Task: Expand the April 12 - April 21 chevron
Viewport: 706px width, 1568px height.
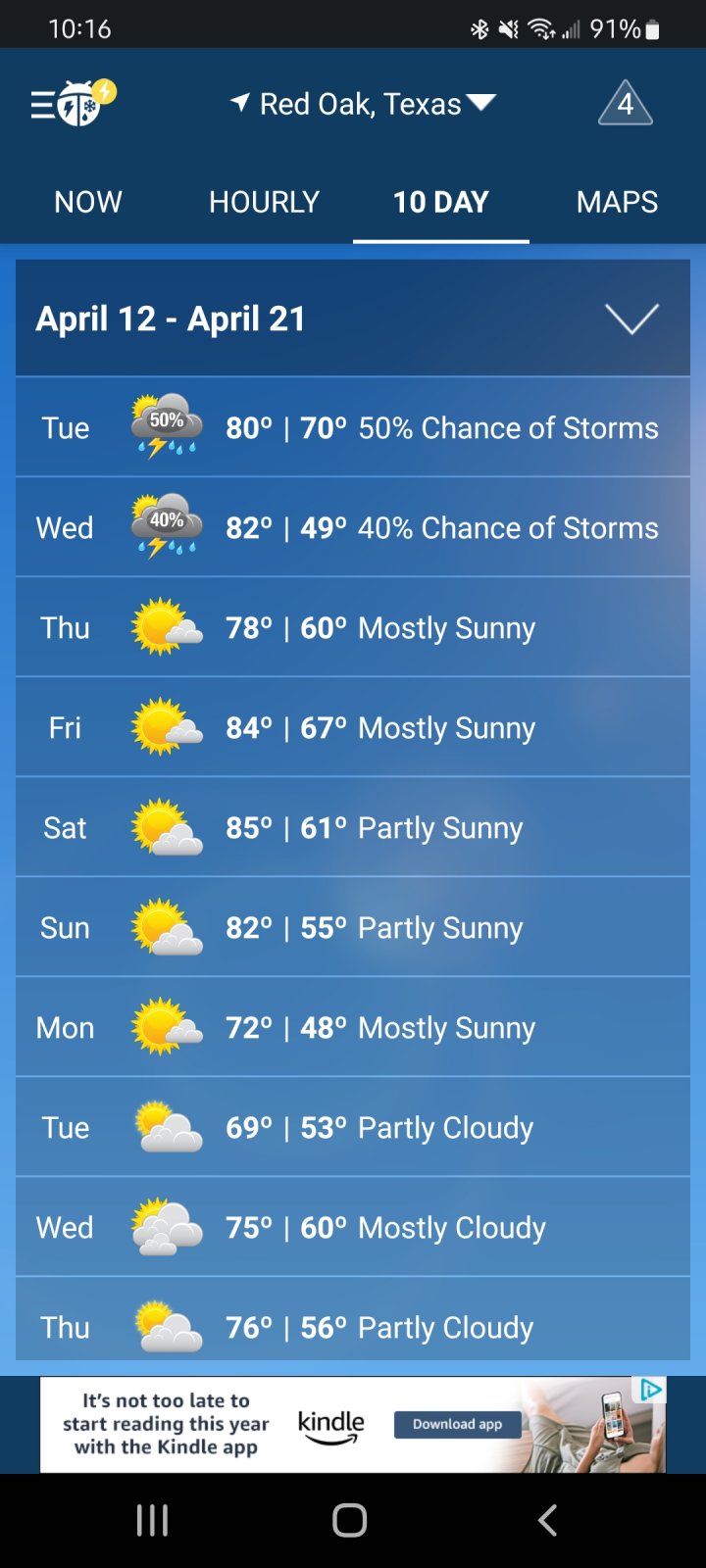Action: click(x=631, y=318)
